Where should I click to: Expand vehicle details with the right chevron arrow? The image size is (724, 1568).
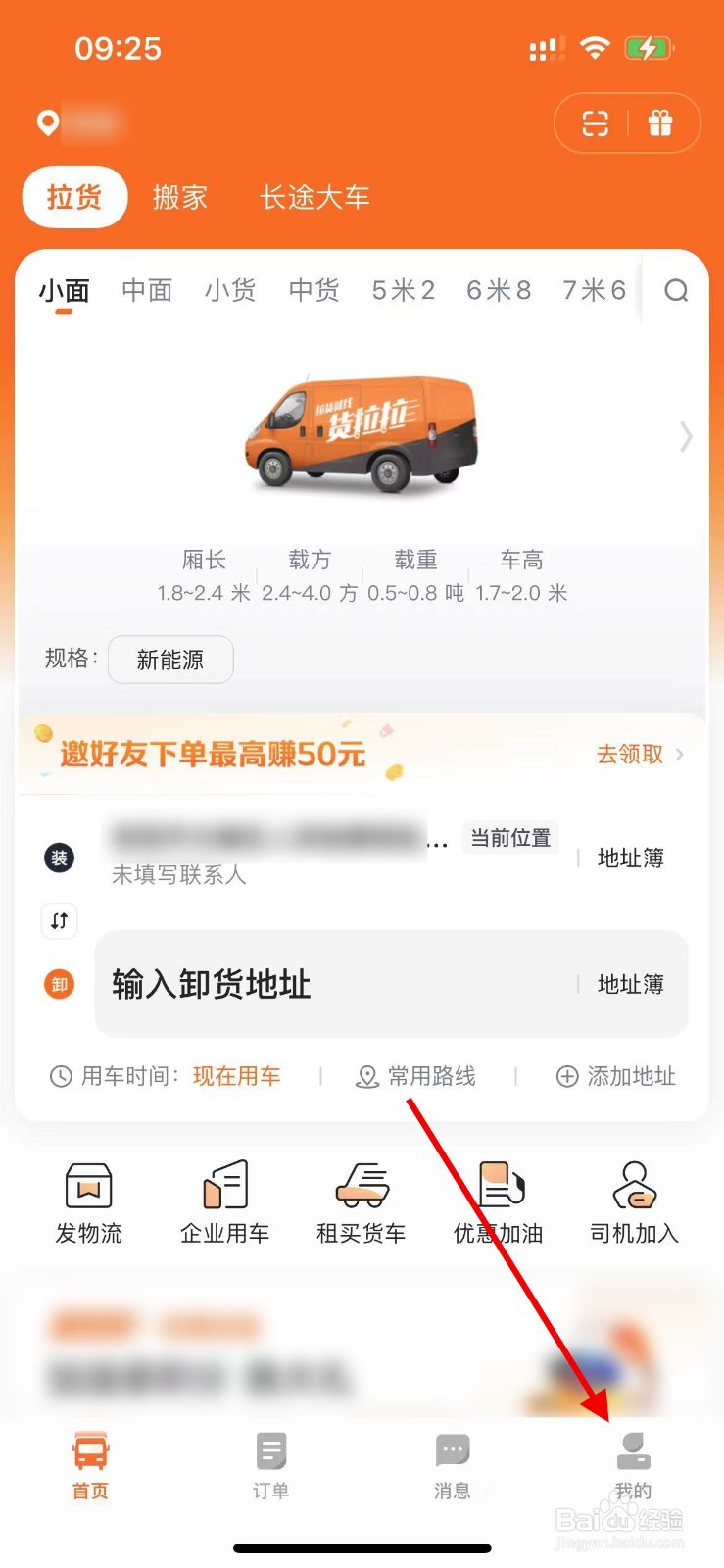[x=685, y=438]
